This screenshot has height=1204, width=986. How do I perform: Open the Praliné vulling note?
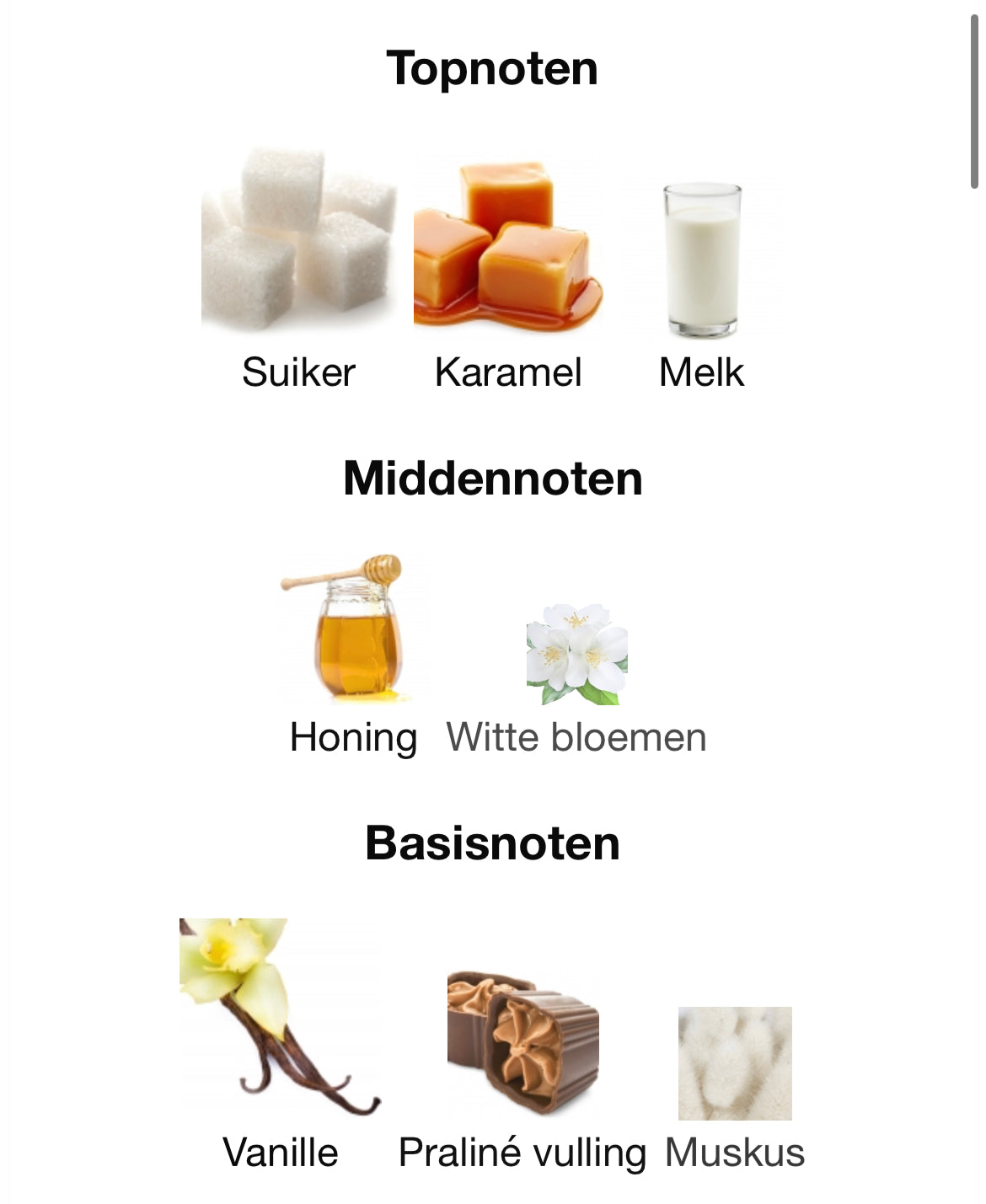[522, 1045]
